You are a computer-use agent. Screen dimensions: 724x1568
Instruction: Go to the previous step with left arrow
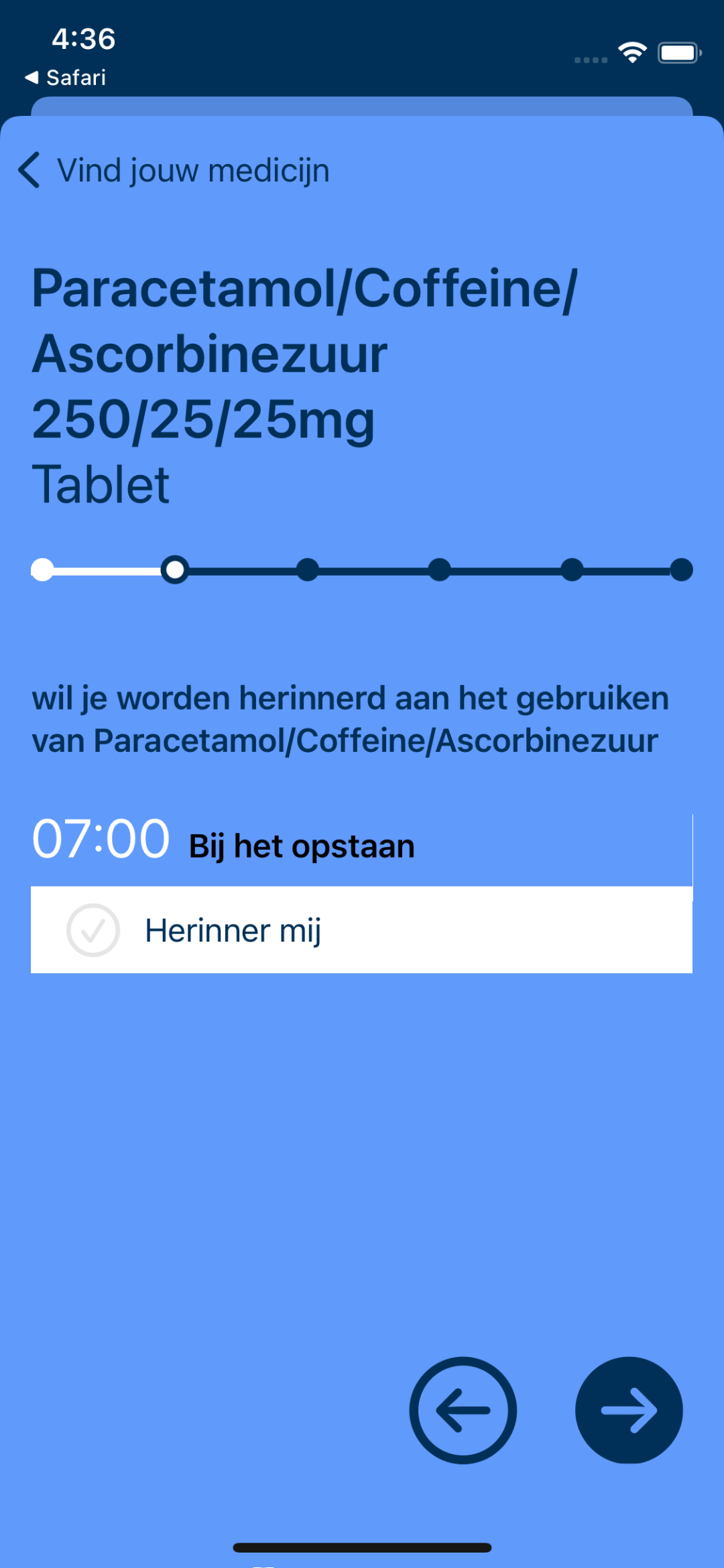463,1410
